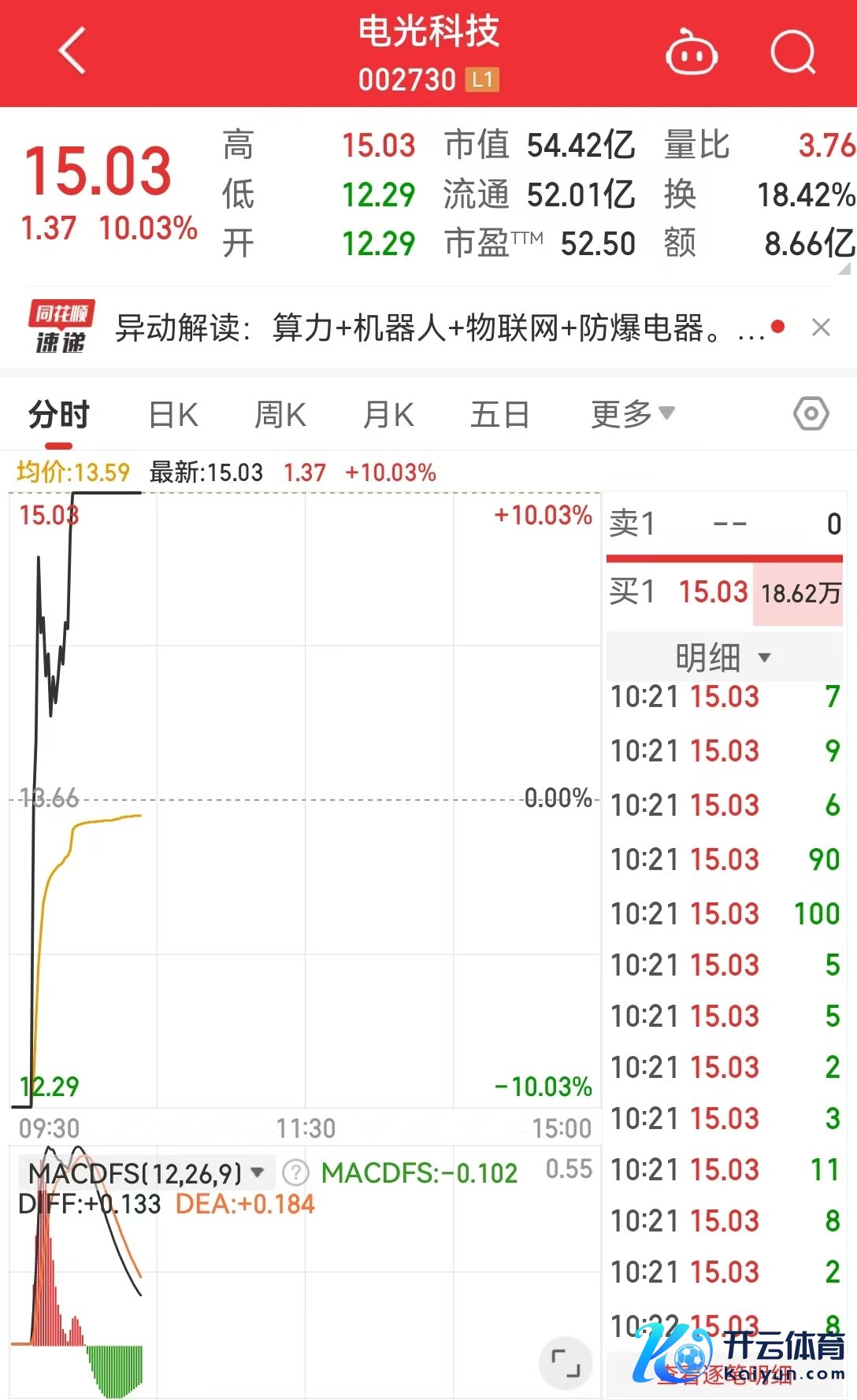Switch to the 月K tab

(x=388, y=414)
